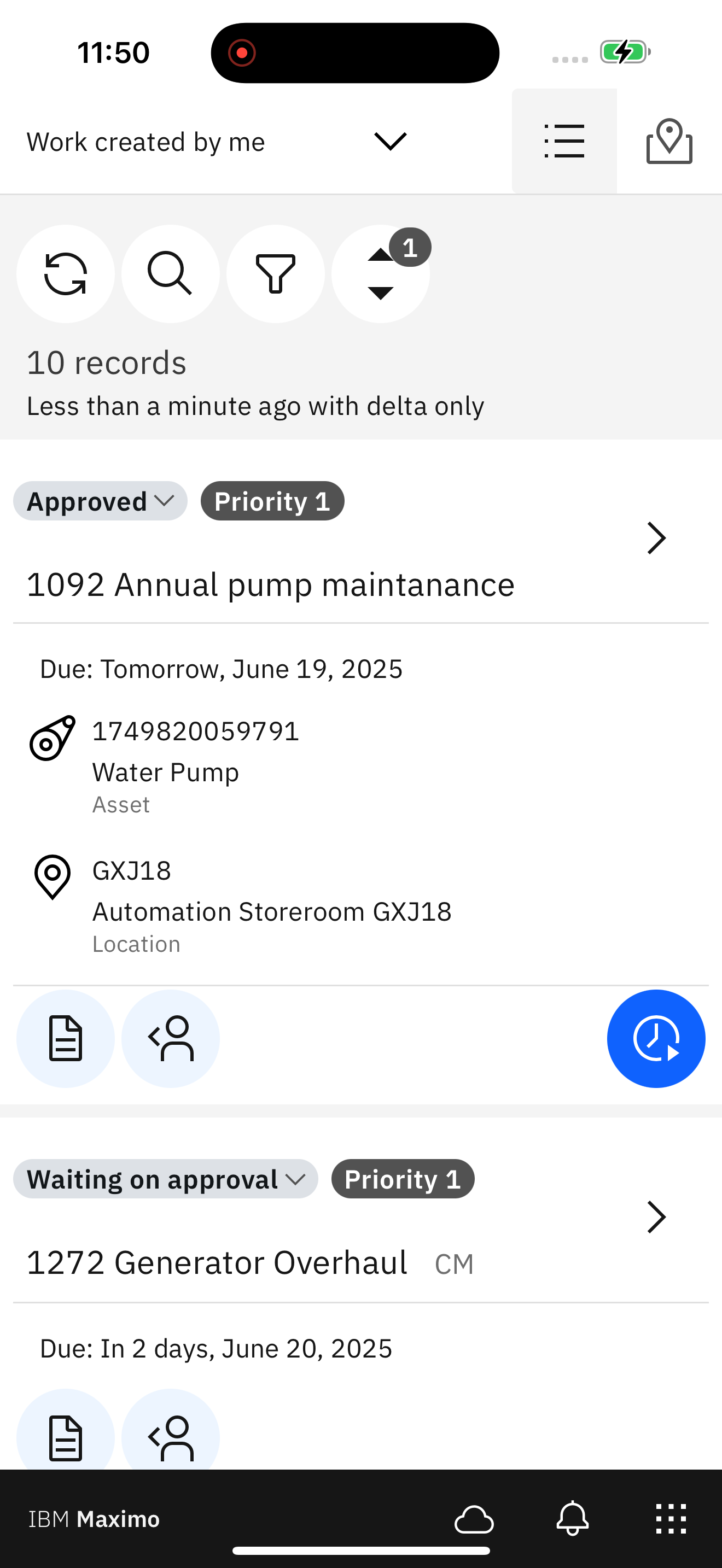Start work timer for order 1092

[x=656, y=1038]
